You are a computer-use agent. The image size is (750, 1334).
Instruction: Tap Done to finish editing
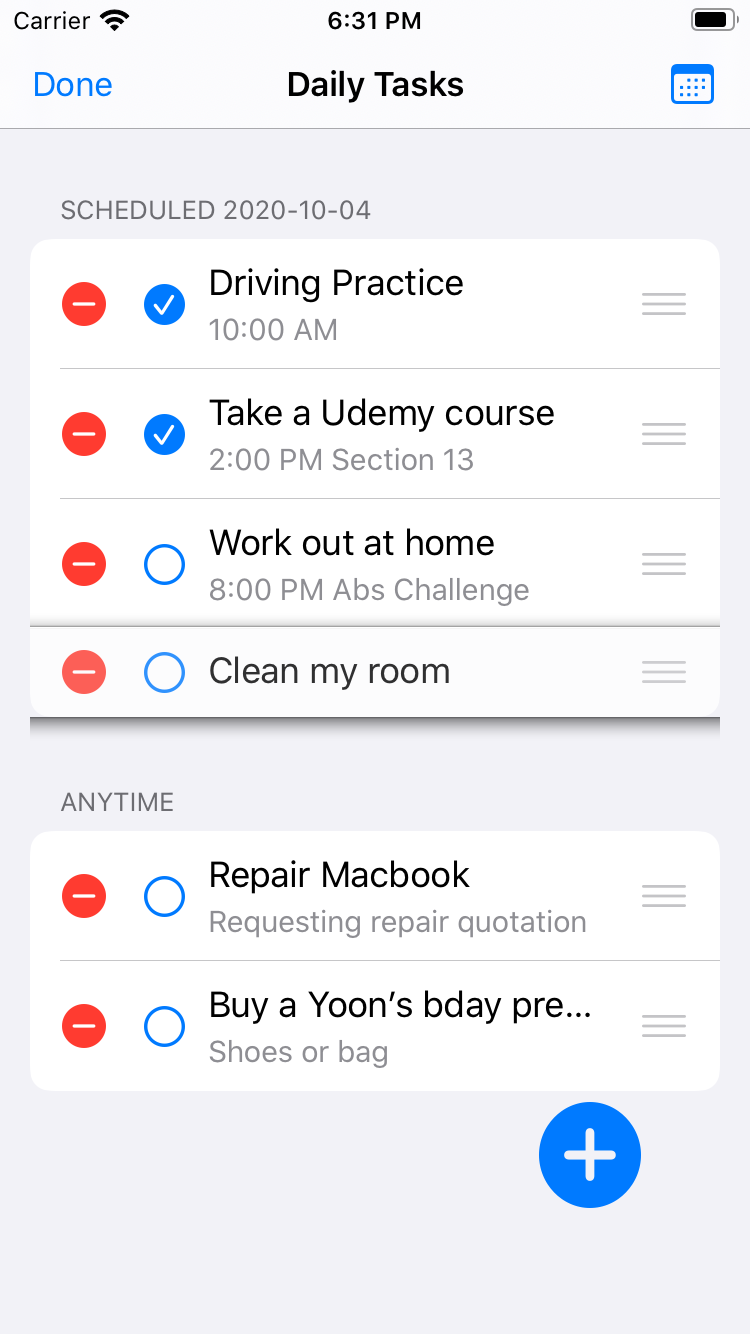[x=72, y=85]
